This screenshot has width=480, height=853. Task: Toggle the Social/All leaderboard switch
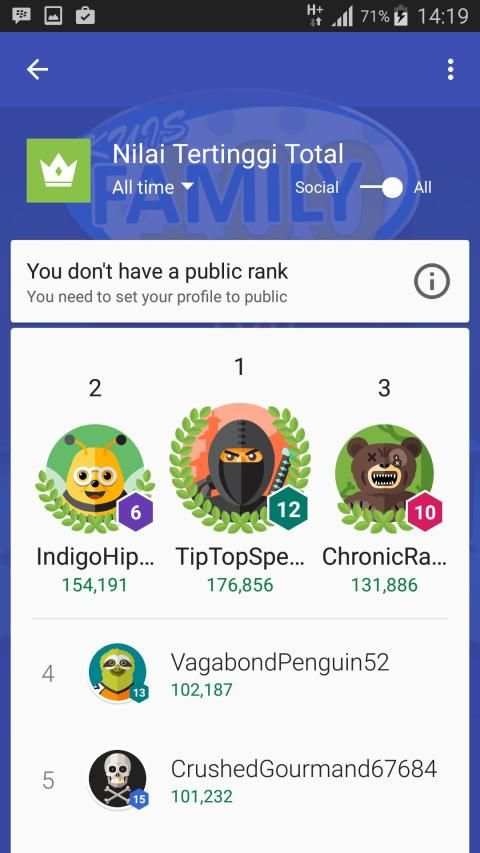[381, 188]
